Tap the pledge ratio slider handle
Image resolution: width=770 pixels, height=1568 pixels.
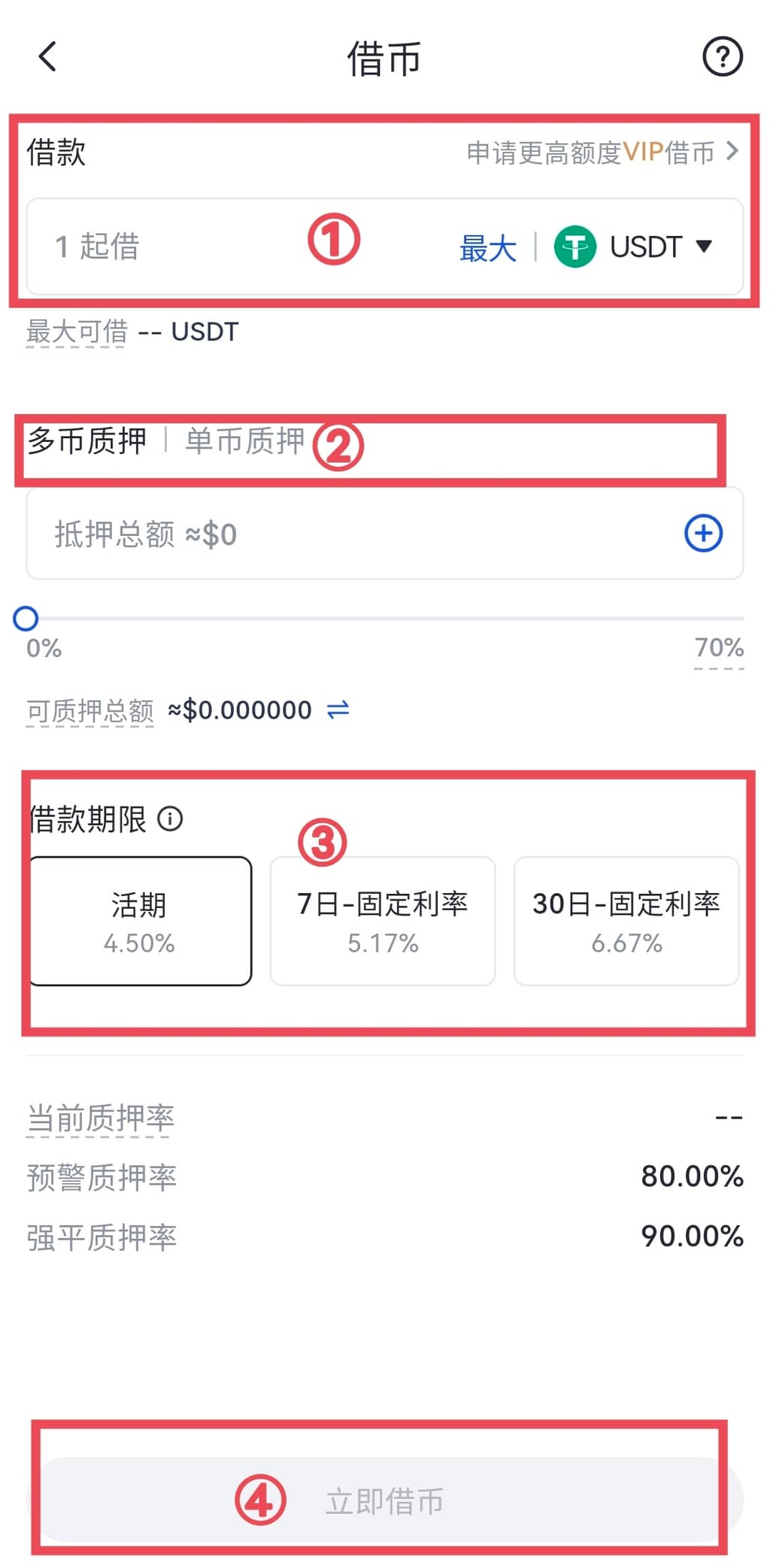26,619
